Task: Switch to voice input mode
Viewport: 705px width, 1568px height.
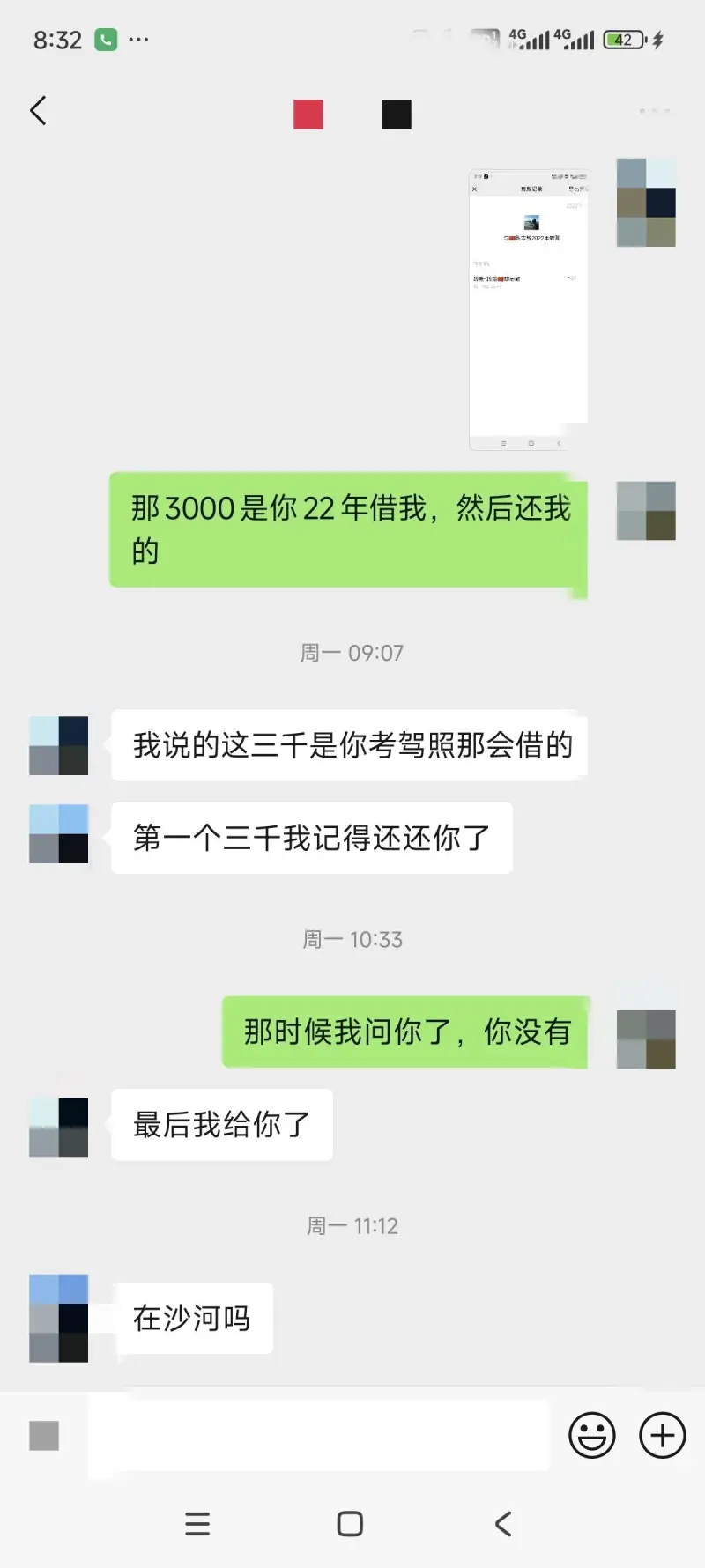Action: tap(44, 1435)
